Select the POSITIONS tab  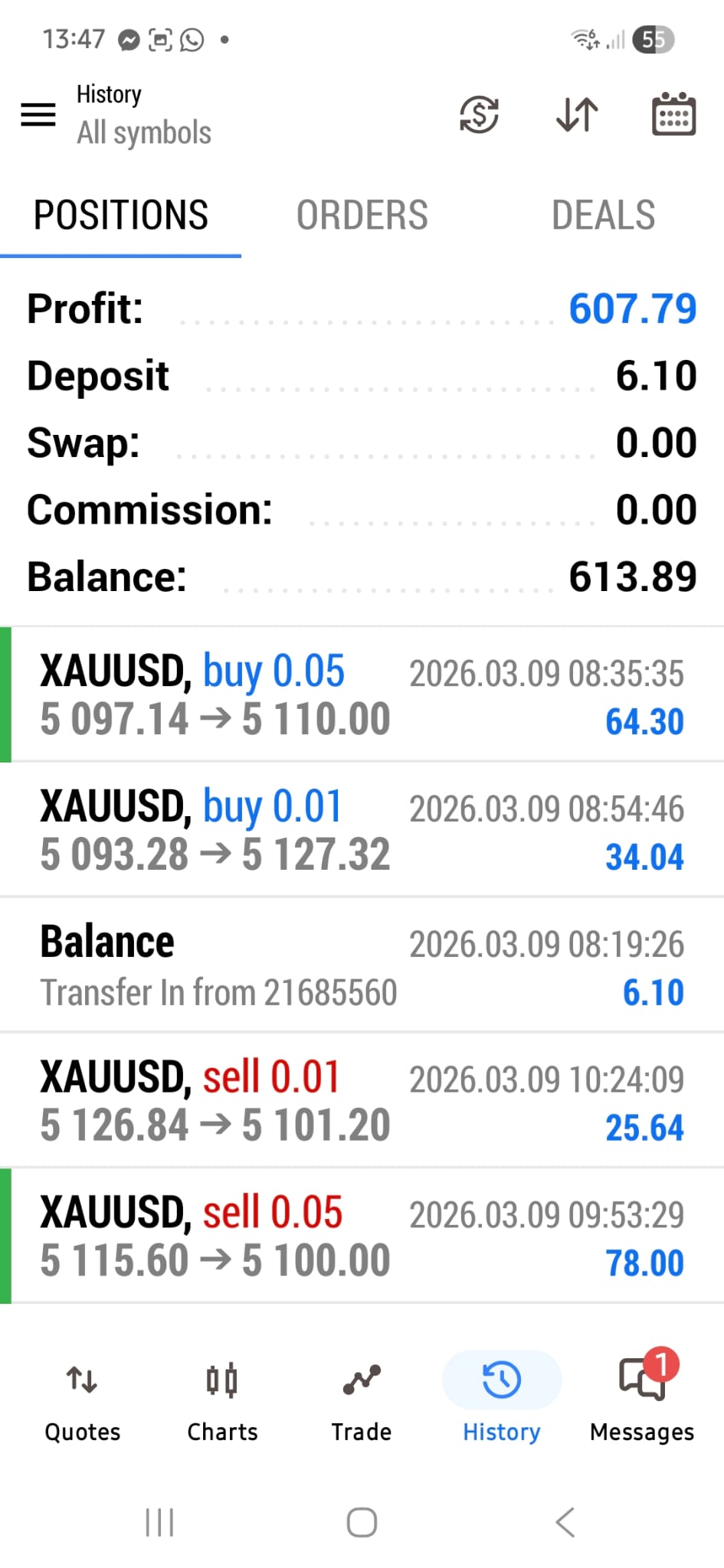click(121, 214)
